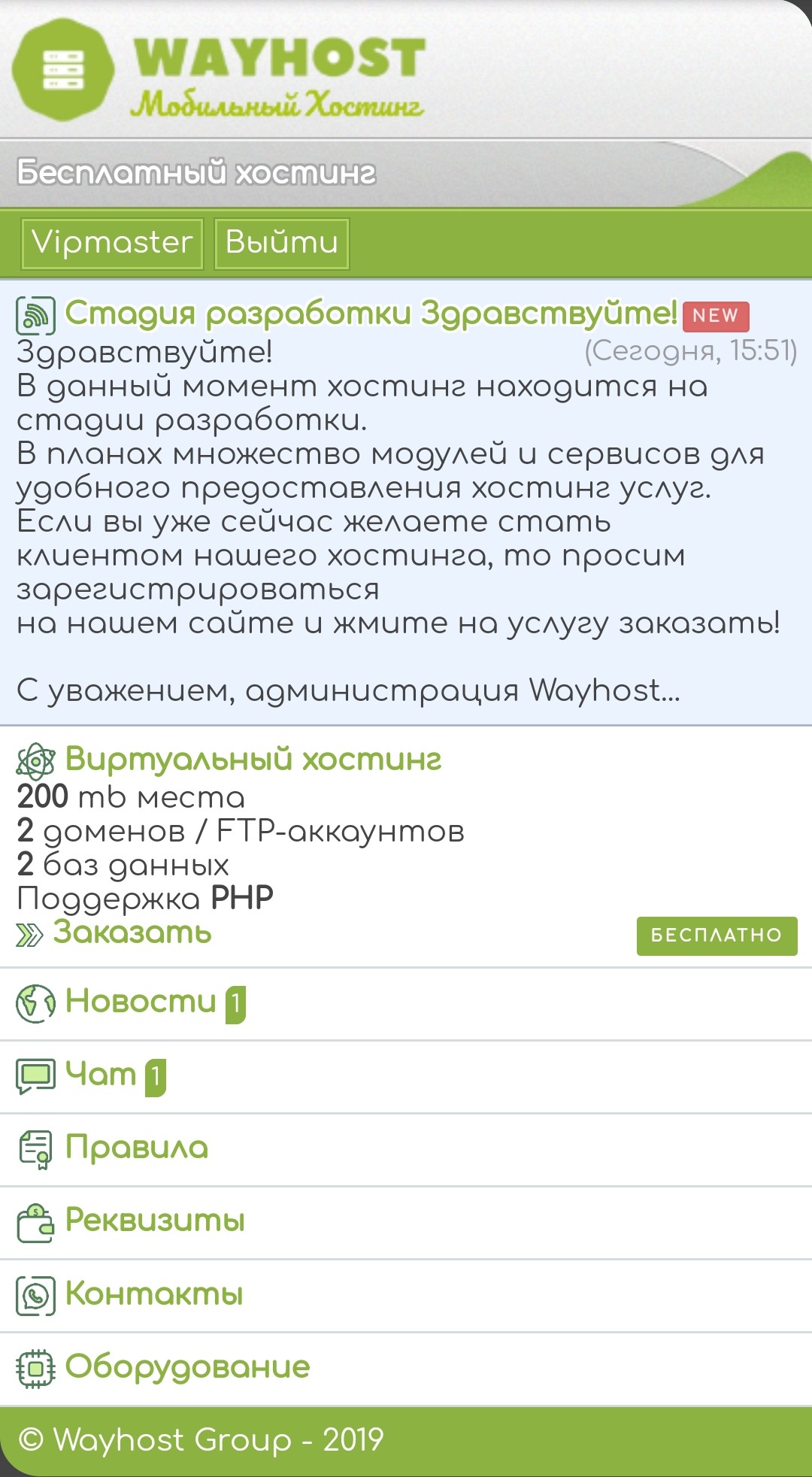Open the Vipmaster profile button
Viewport: 812px width, 1477px height.
tap(112, 243)
